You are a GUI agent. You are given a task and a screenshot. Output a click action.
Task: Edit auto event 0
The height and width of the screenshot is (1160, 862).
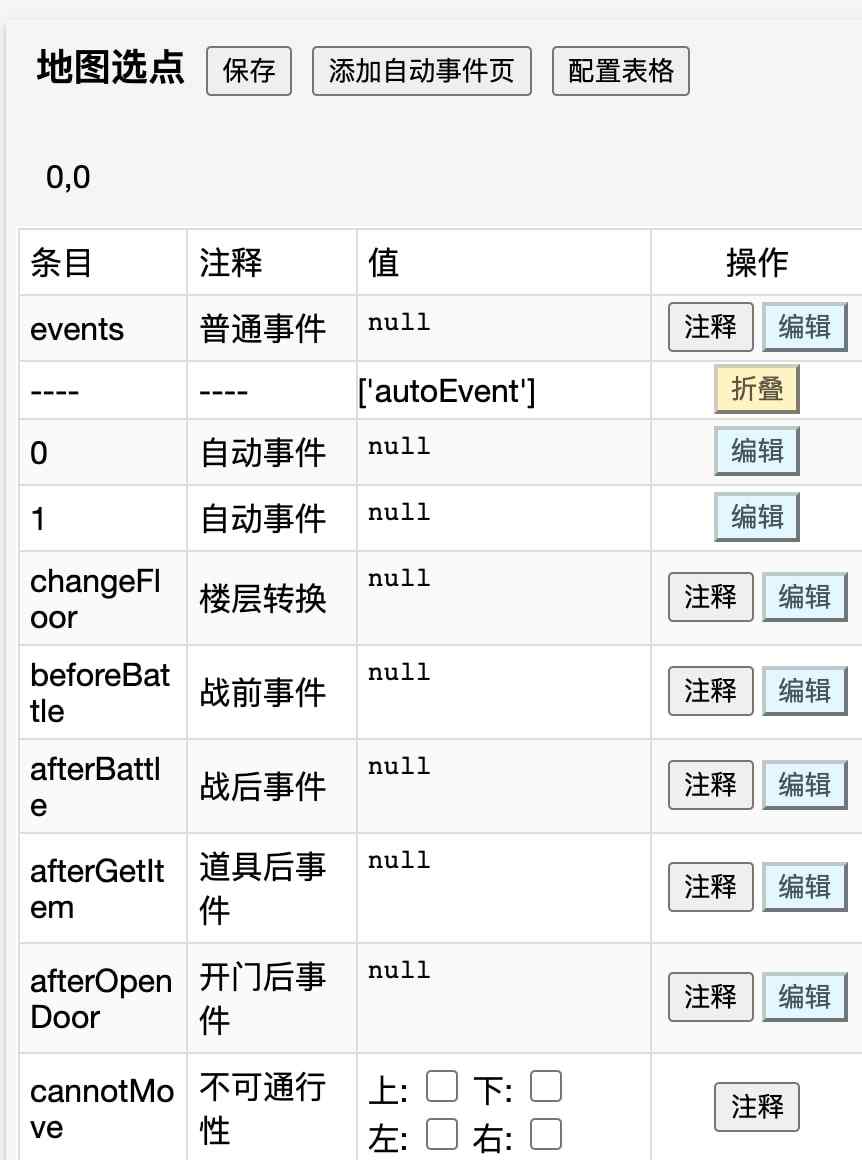757,451
